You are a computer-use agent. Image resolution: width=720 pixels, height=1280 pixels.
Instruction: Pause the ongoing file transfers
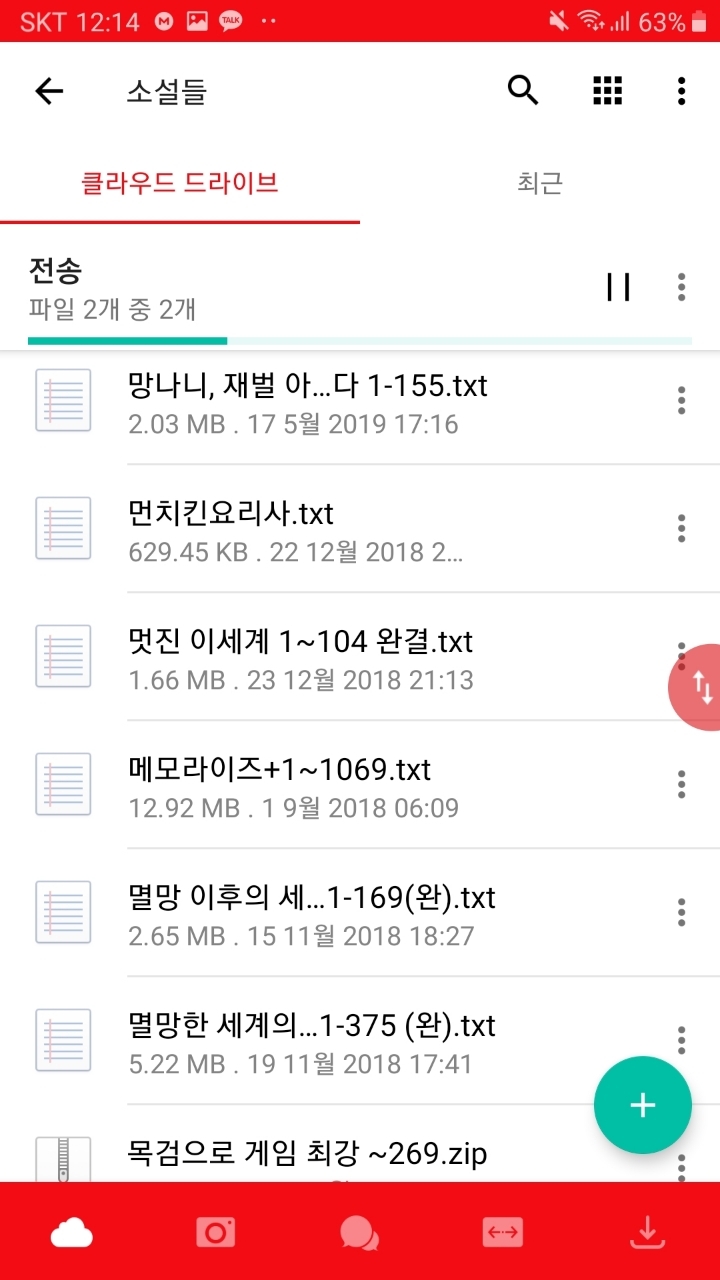(618, 287)
